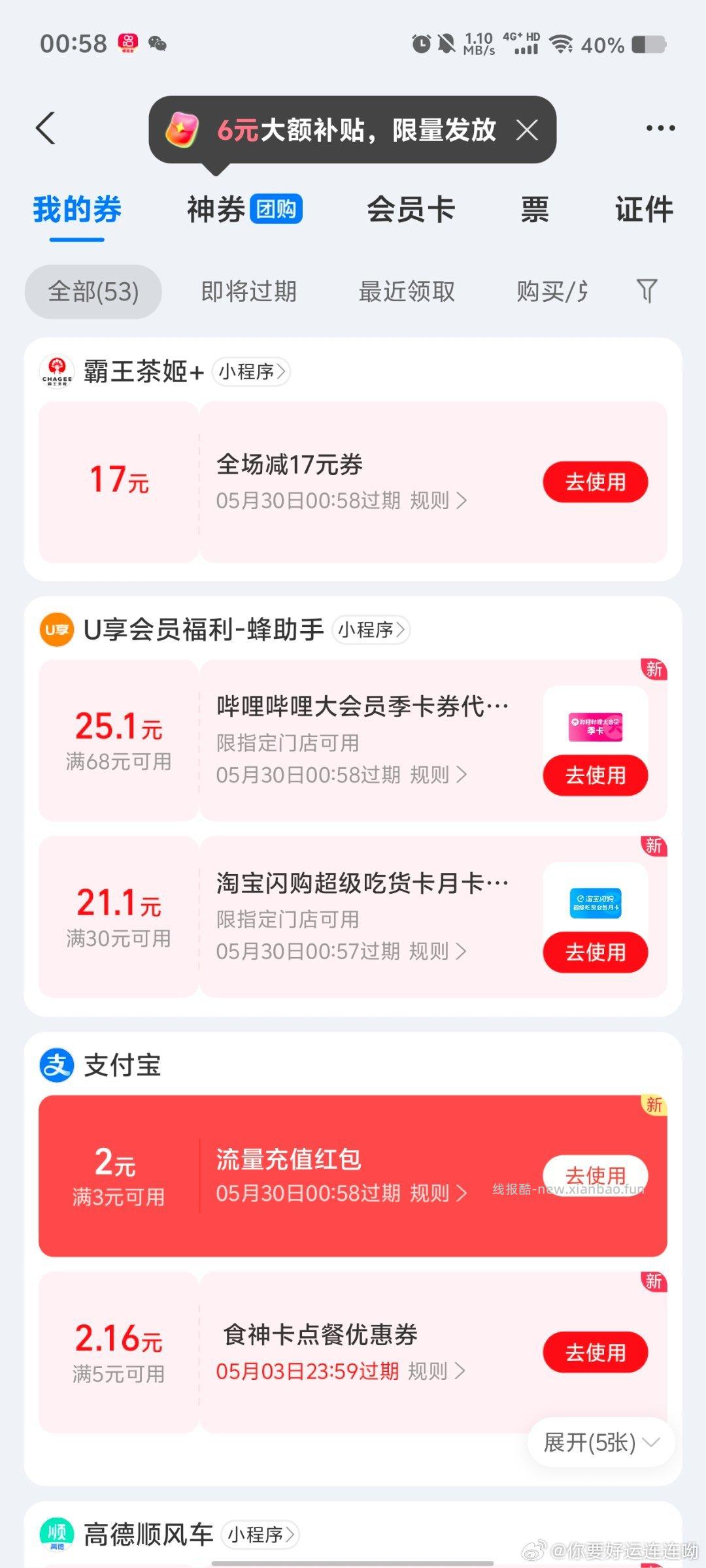
Task: Click the gift coupon icon in banner
Action: click(186, 129)
